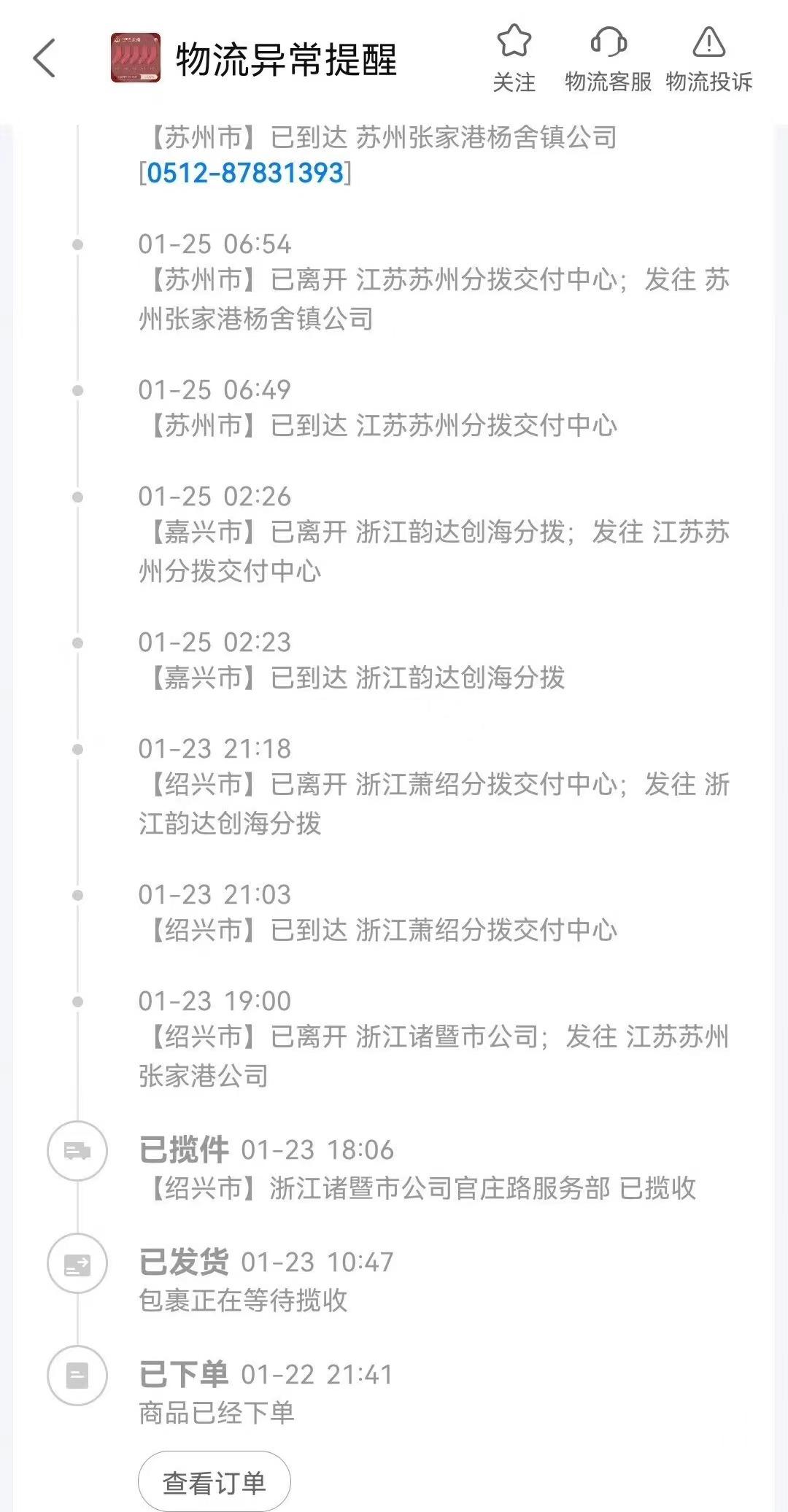The image size is (788, 1512).
Task: Call the number 0512-87831393
Action: (x=245, y=173)
